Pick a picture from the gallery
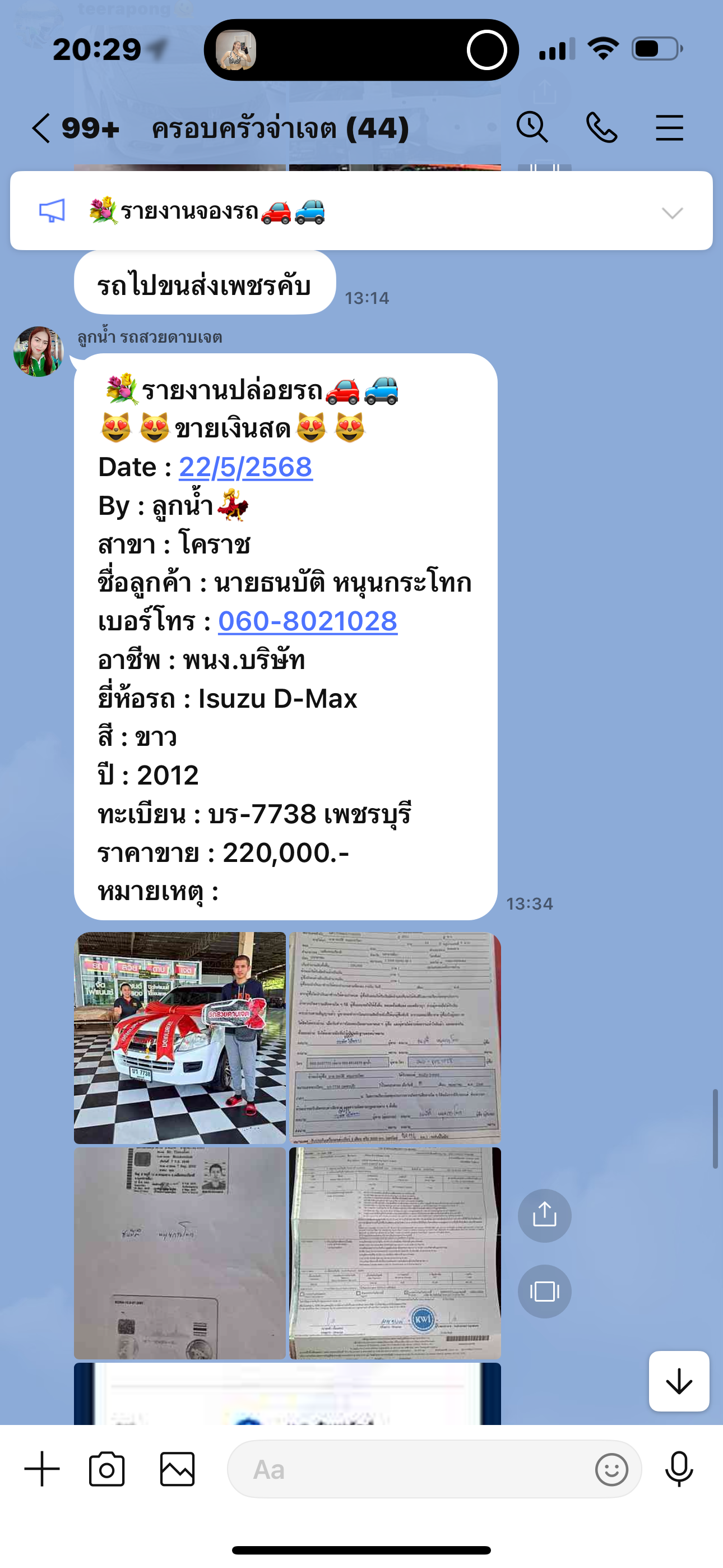The height and width of the screenshot is (1568, 723). (x=177, y=1469)
